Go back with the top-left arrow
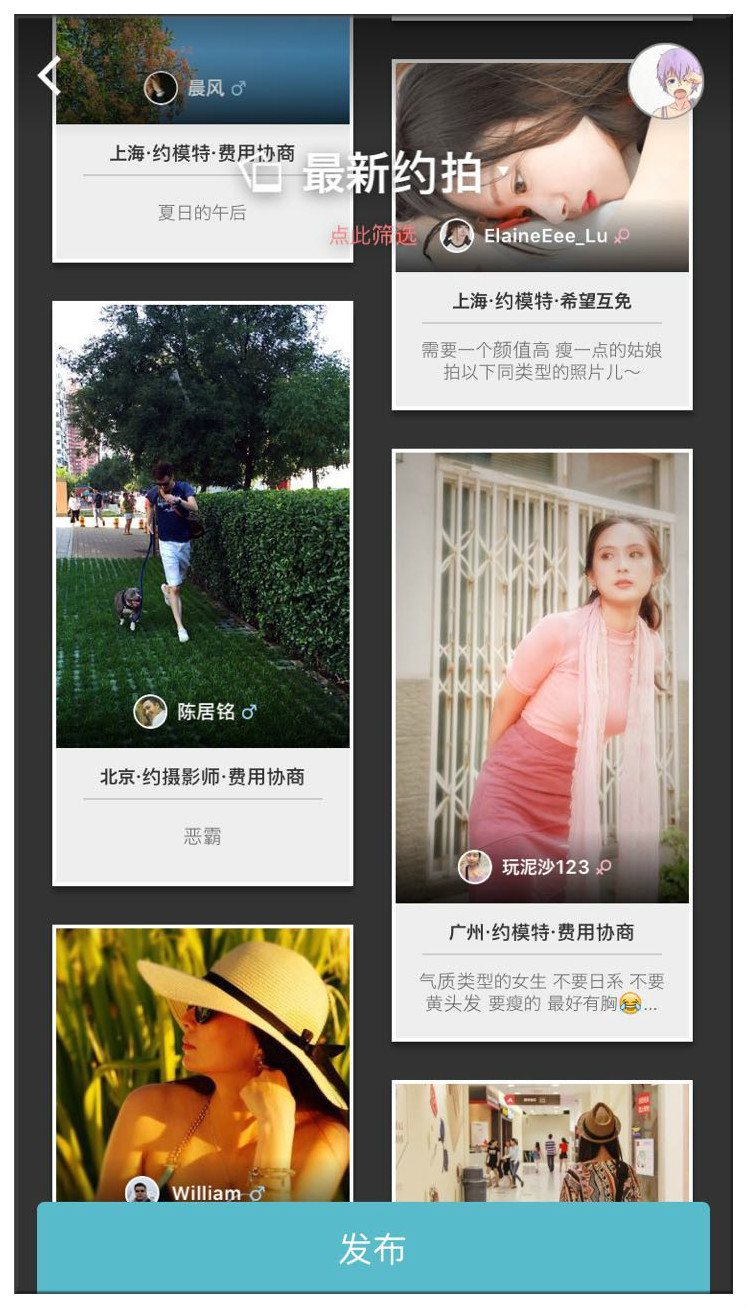Screen dimensions: 747x1308 [48, 75]
